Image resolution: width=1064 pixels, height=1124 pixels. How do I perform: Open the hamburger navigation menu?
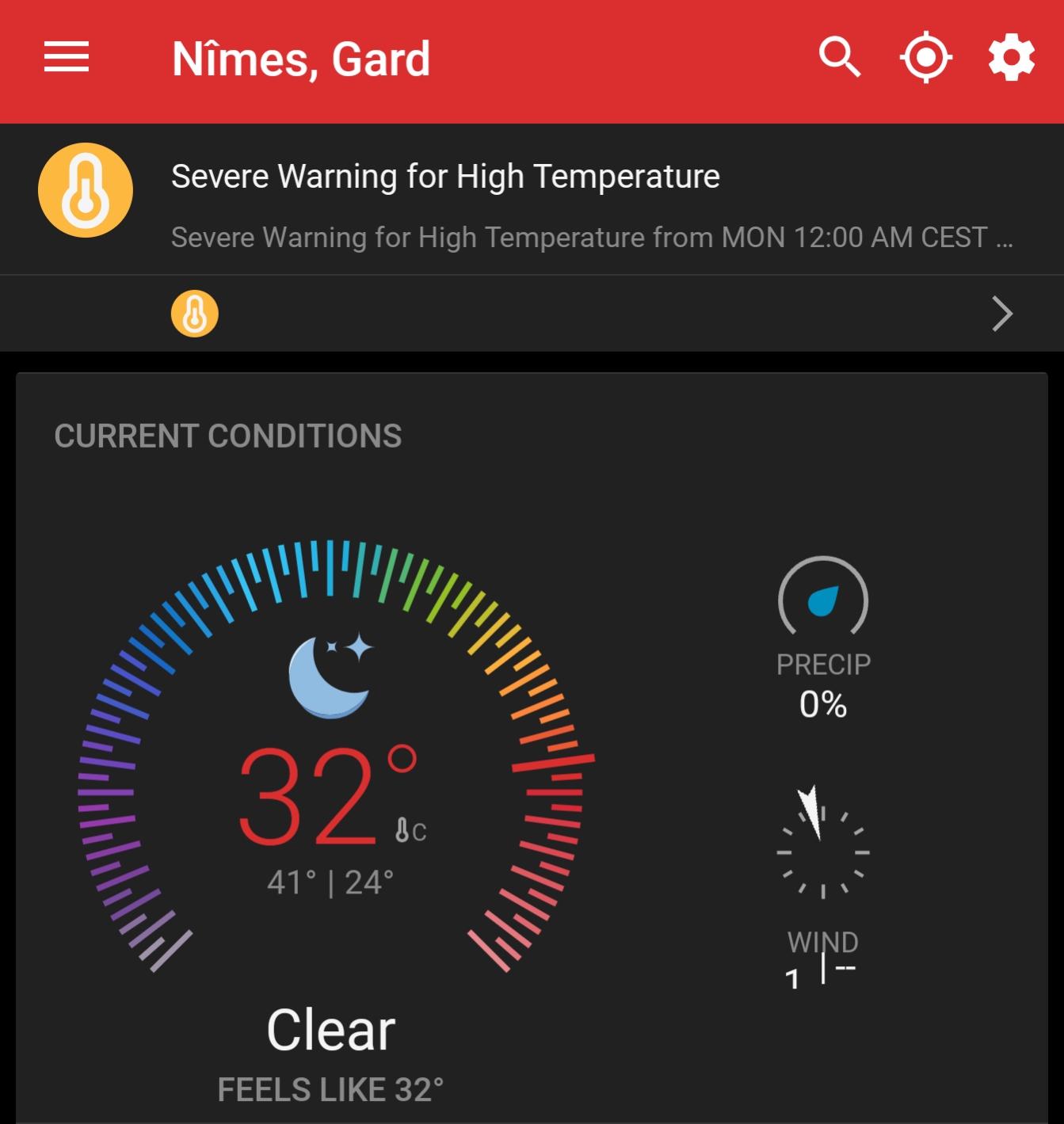tap(67, 58)
